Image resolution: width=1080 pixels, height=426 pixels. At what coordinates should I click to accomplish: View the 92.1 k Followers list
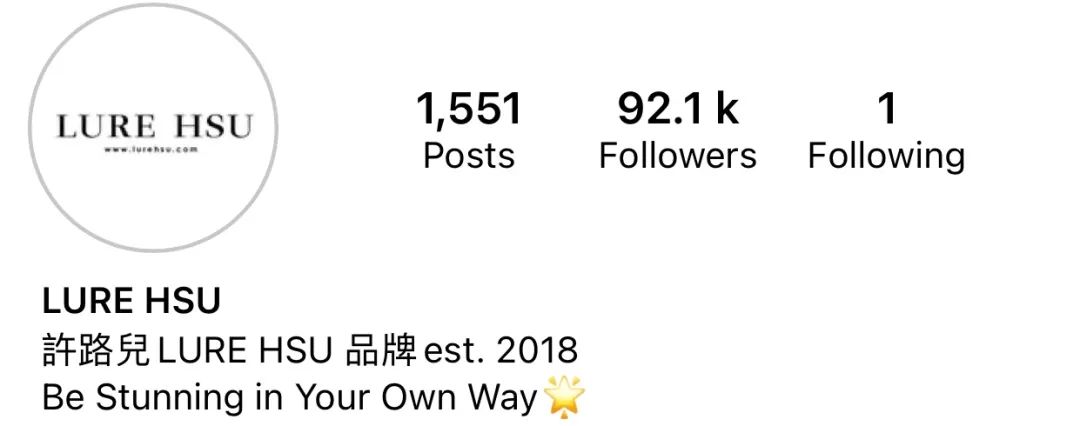(x=677, y=132)
